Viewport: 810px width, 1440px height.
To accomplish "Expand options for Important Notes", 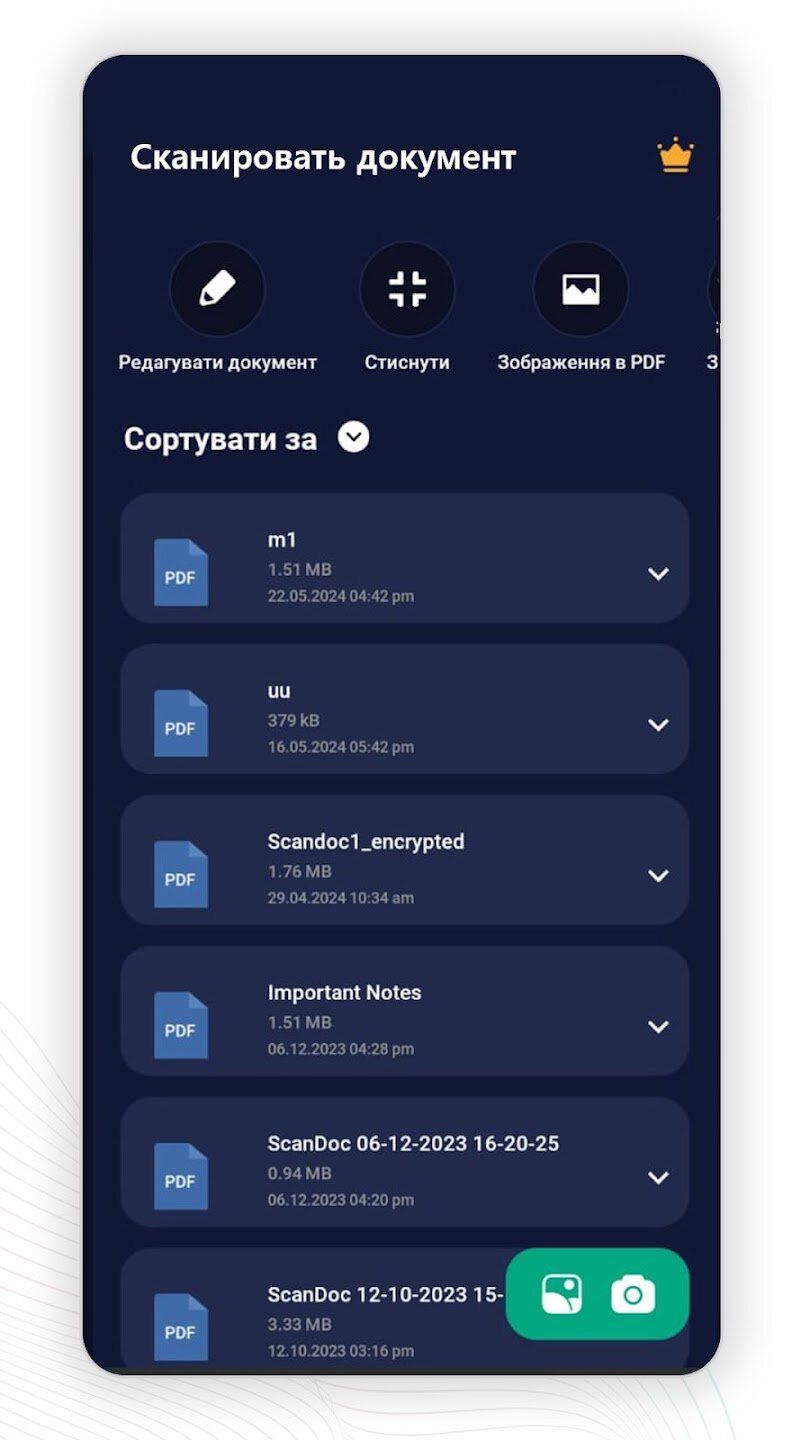I will pyautogui.click(x=657, y=1026).
